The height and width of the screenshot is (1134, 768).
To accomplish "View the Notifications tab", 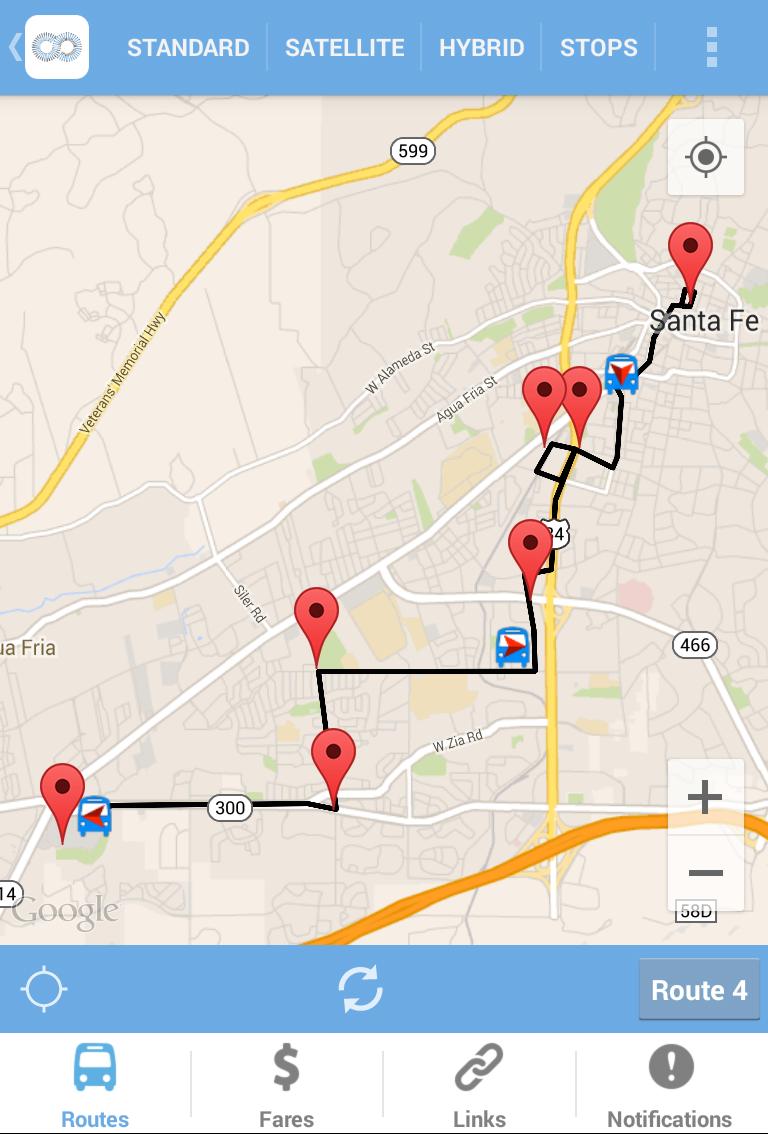I will click(670, 1084).
